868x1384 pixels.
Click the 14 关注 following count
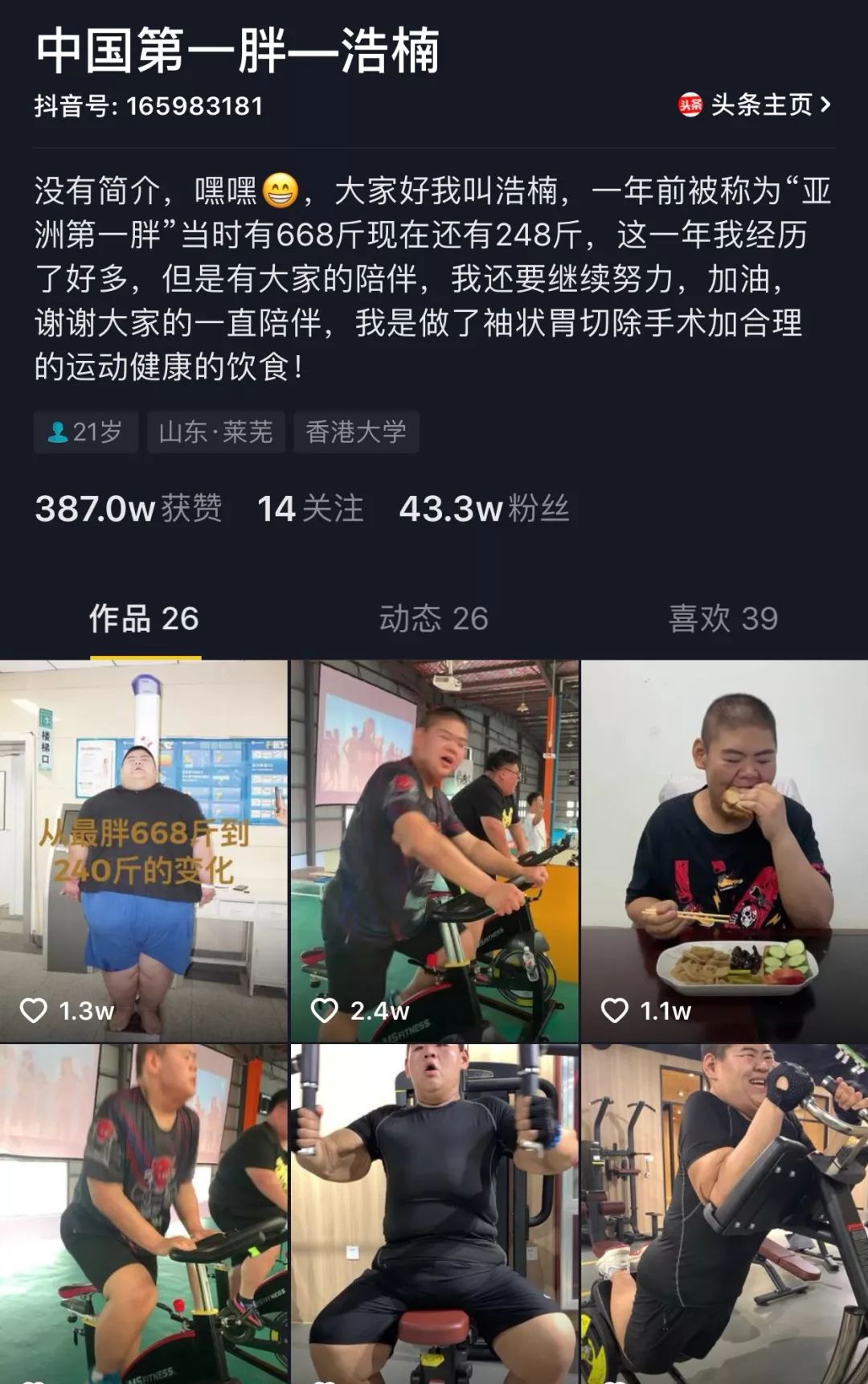pos(312,507)
